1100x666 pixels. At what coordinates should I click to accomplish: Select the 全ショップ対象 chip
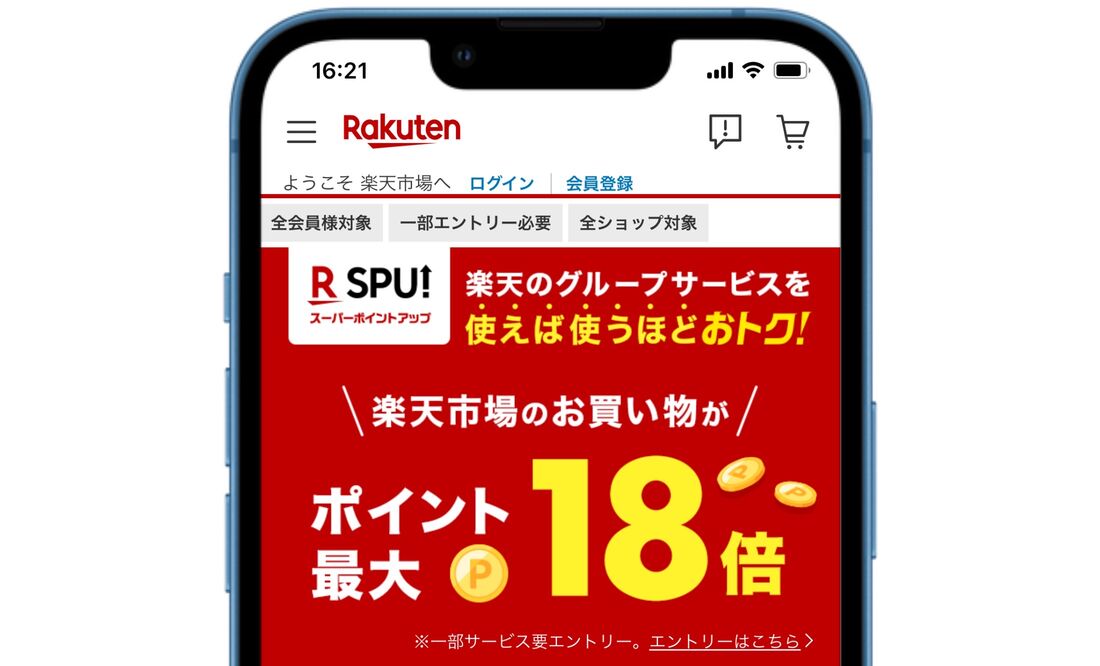point(638,223)
